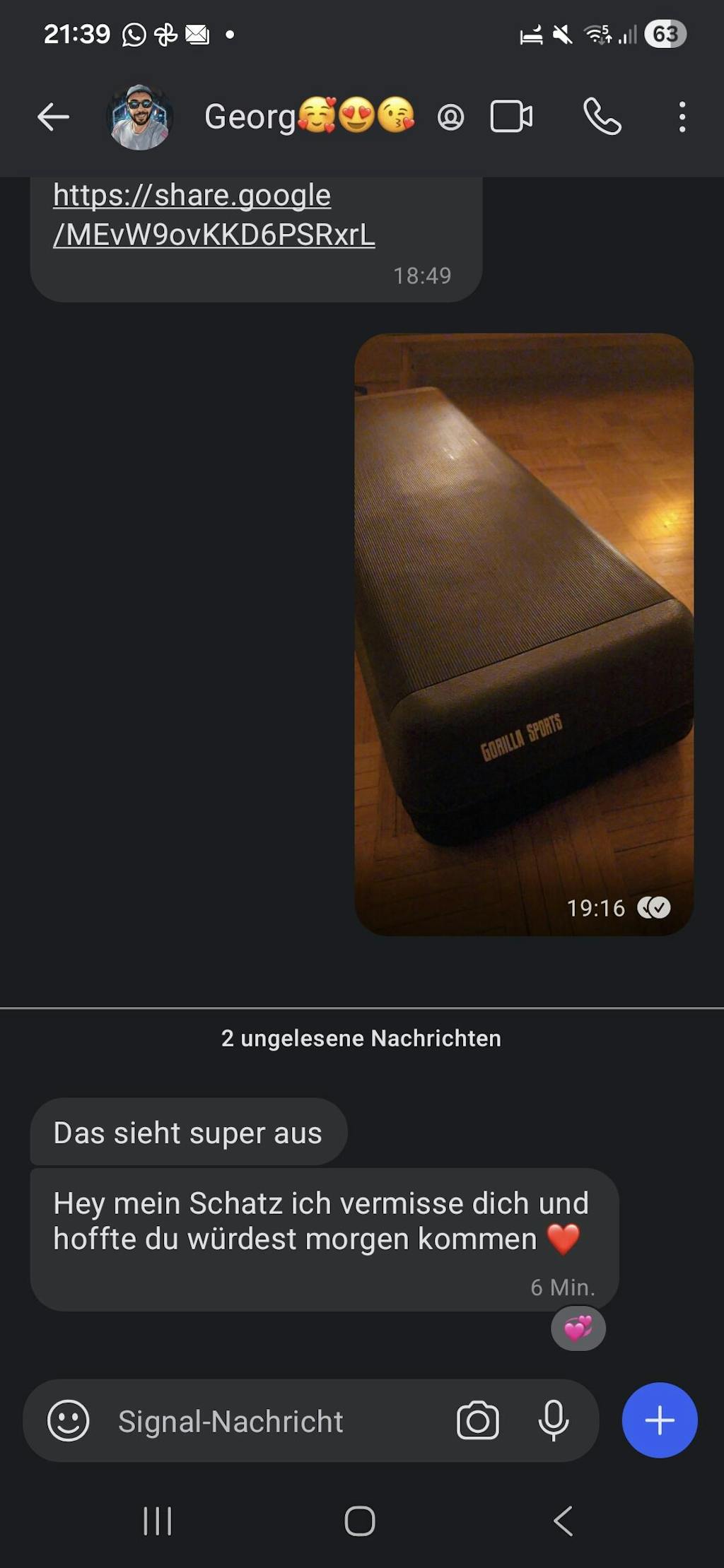Go back to the chat list
This screenshot has height=1568, width=724.
54,117
